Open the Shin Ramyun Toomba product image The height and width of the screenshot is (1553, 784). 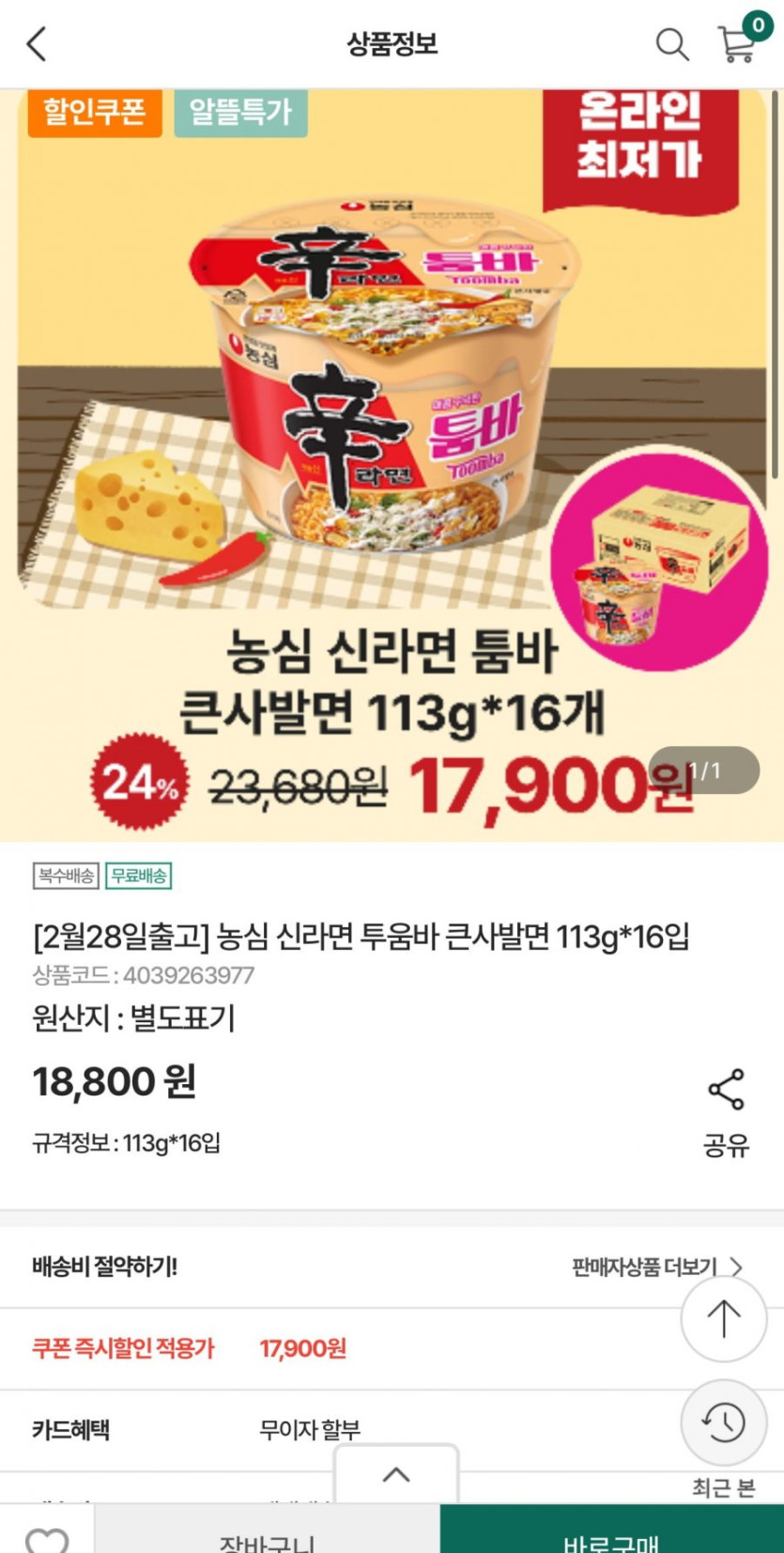392,465
